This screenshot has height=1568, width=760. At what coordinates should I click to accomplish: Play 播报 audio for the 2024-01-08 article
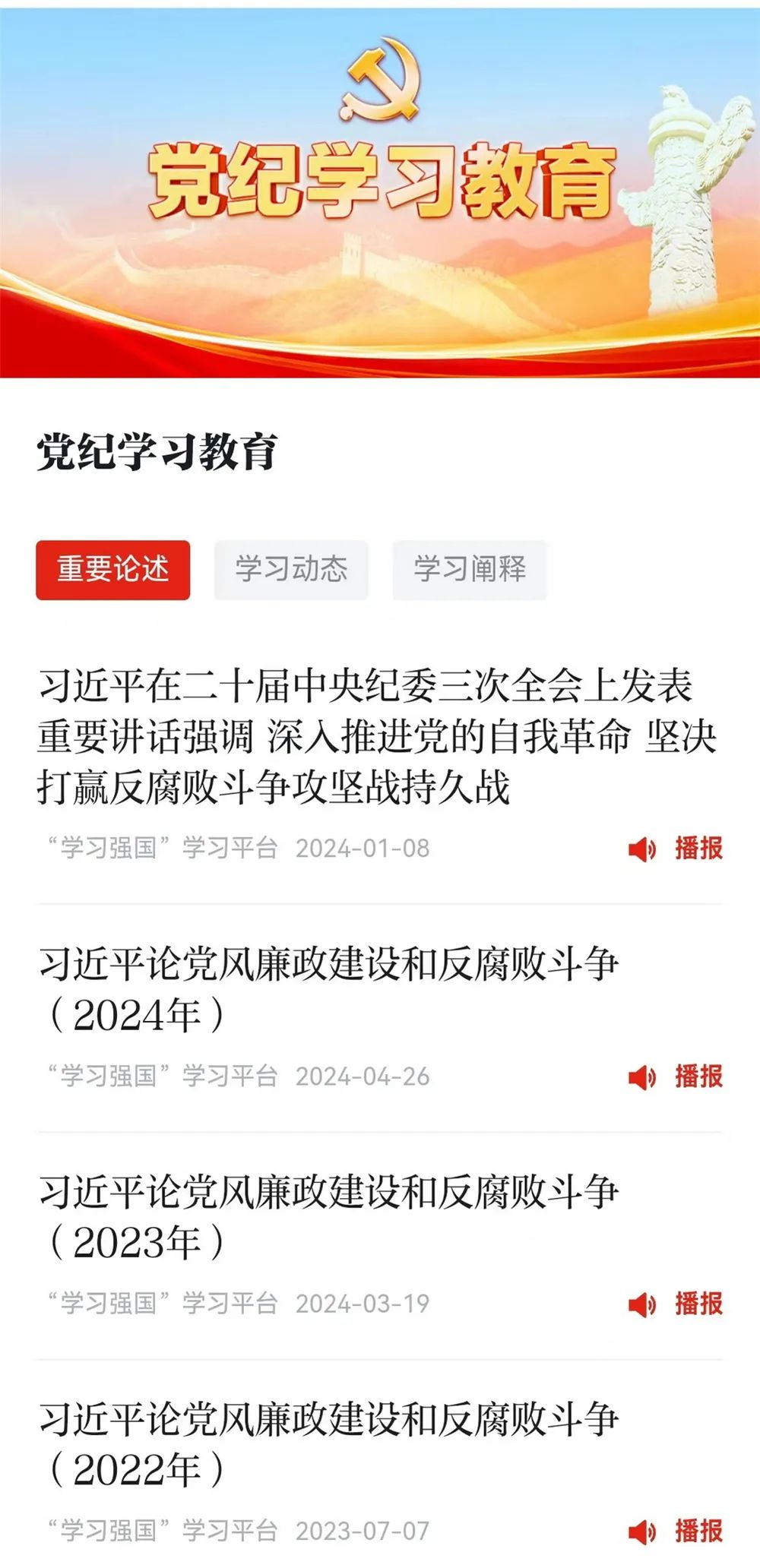(x=676, y=849)
